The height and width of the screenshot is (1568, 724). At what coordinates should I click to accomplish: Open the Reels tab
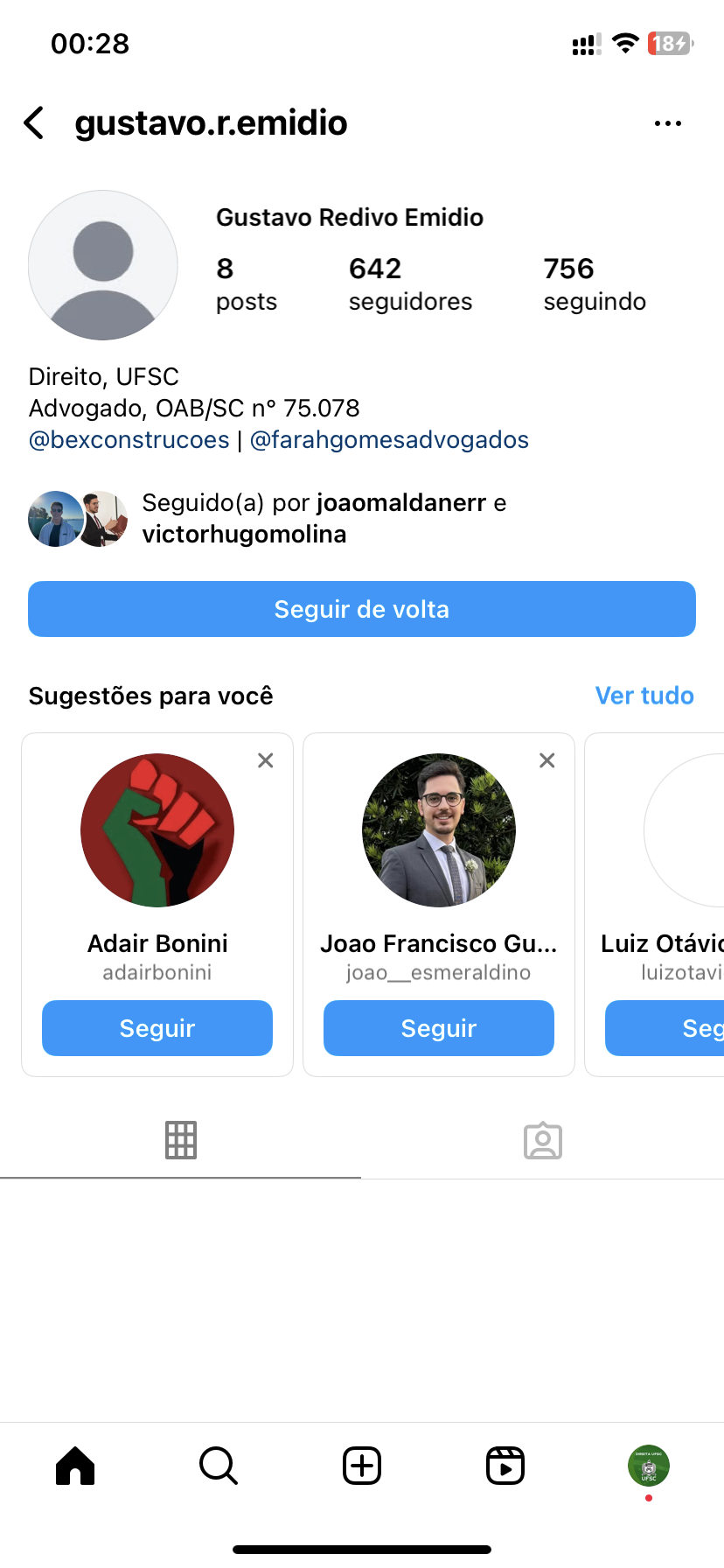click(505, 1466)
